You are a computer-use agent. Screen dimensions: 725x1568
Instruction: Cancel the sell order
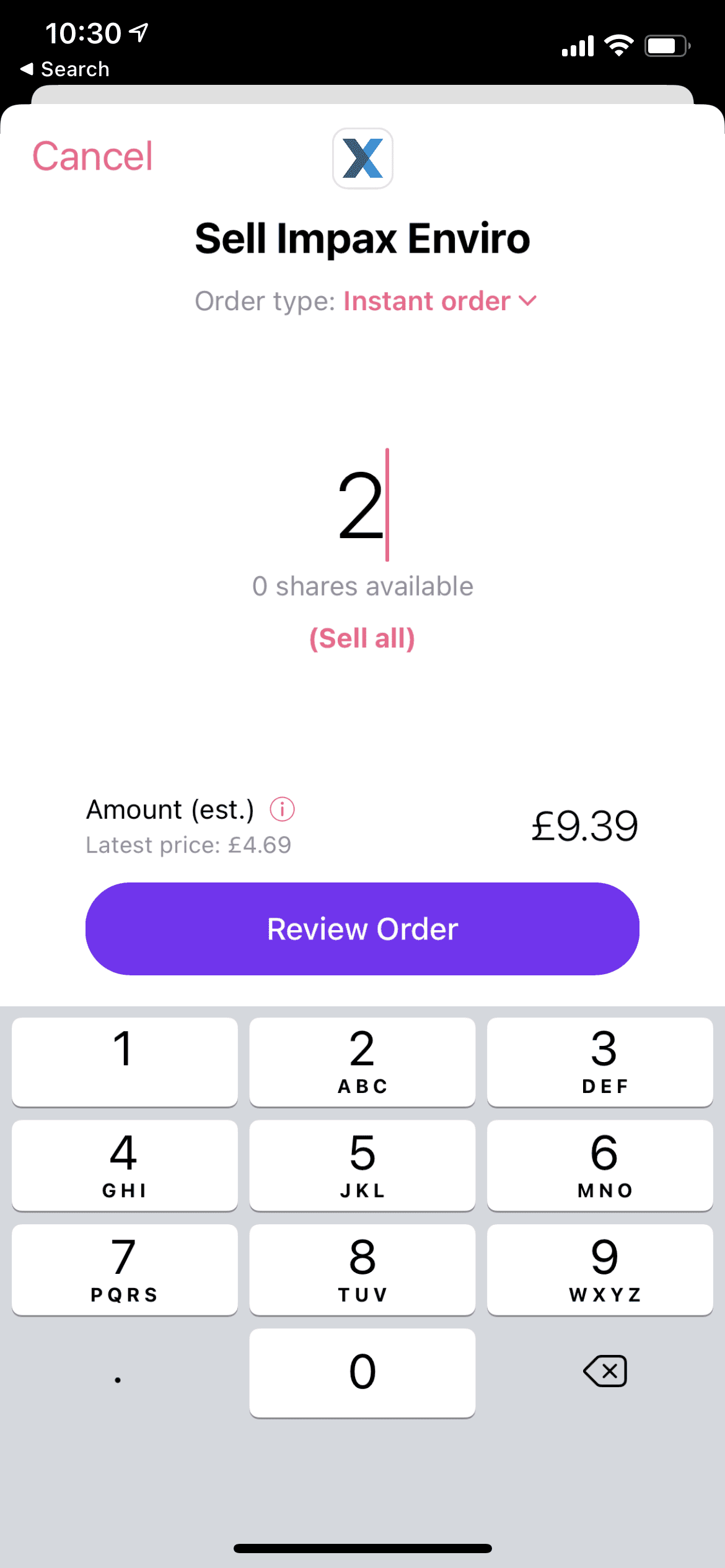tap(92, 155)
